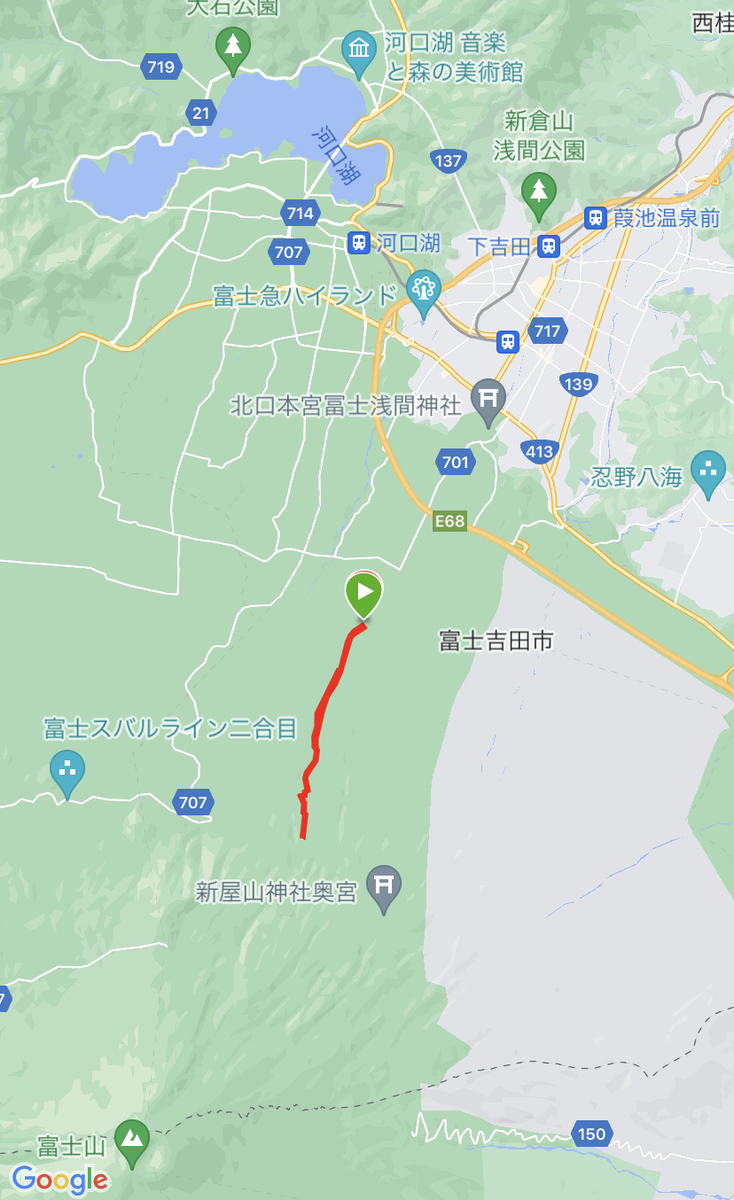The width and height of the screenshot is (734, 1200).
Task: Open the 忍野八海 attraction marker
Action: [708, 473]
